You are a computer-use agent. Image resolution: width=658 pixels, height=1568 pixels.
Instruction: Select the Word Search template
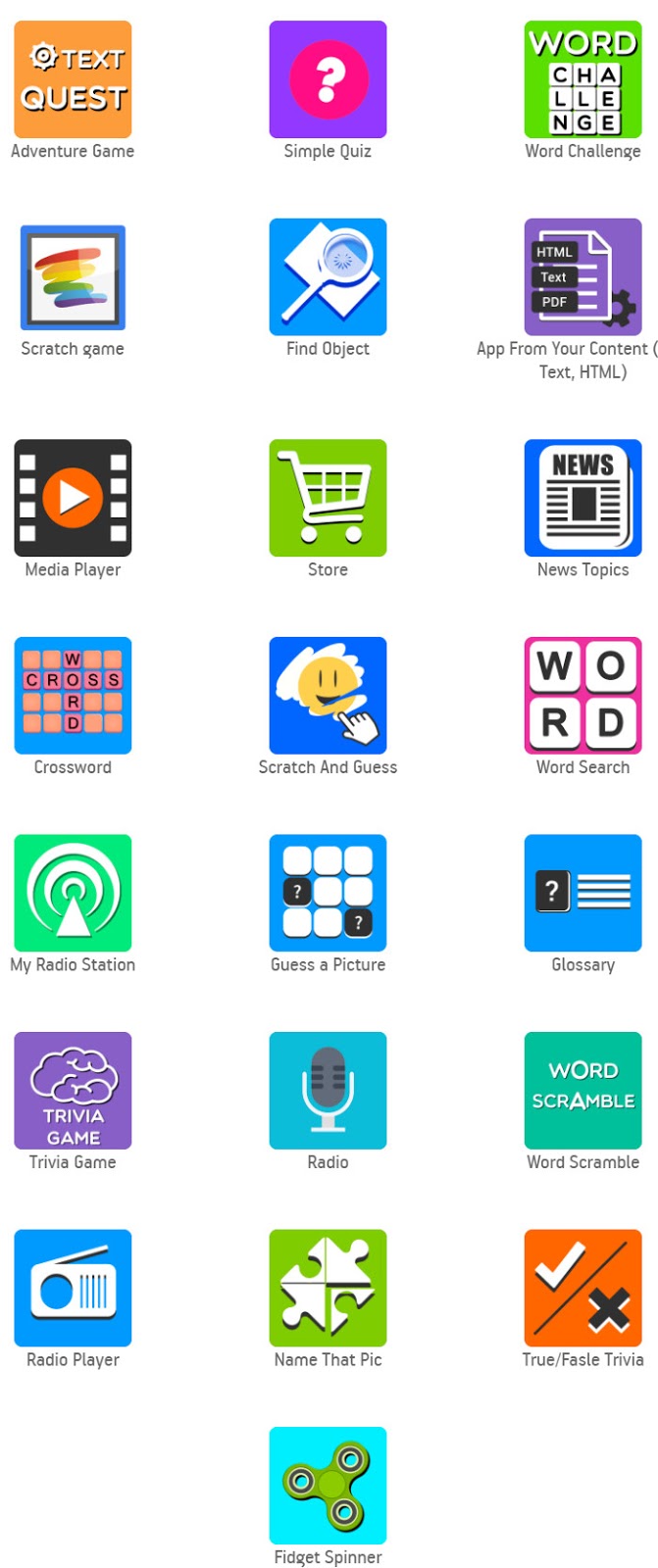click(x=582, y=696)
